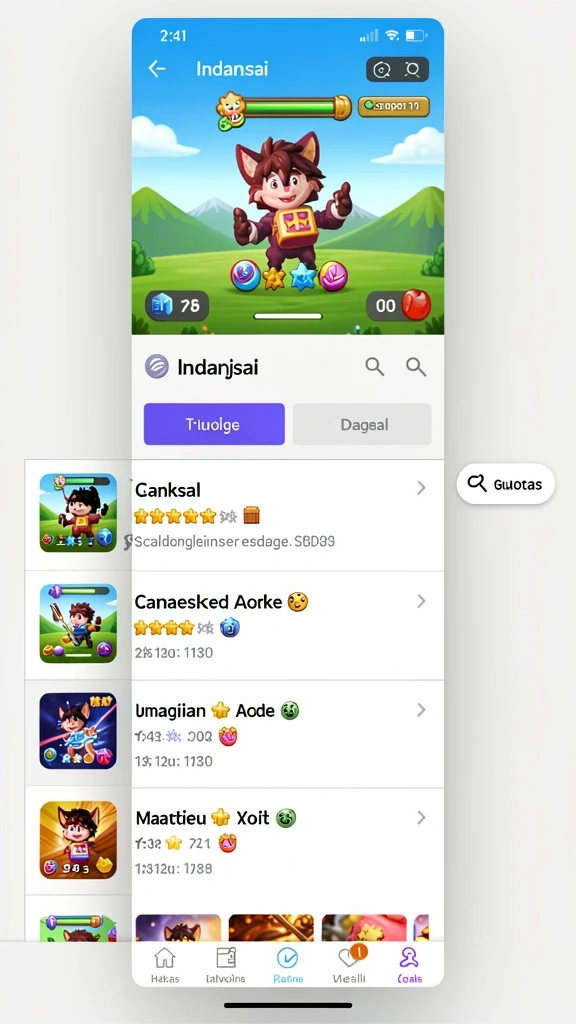
Task: Tap the Guiotas search chip
Action: point(505,484)
